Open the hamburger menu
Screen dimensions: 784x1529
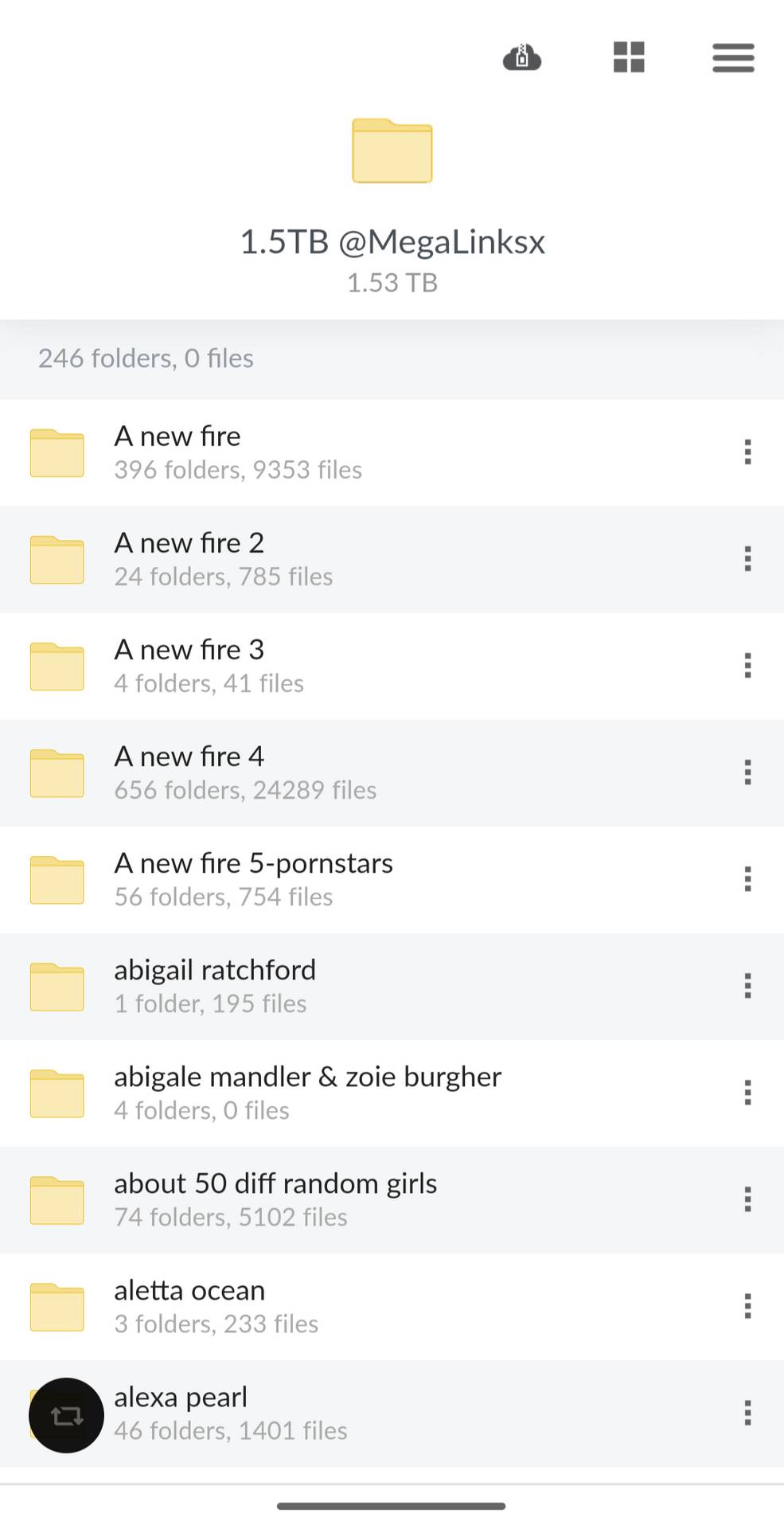733,57
